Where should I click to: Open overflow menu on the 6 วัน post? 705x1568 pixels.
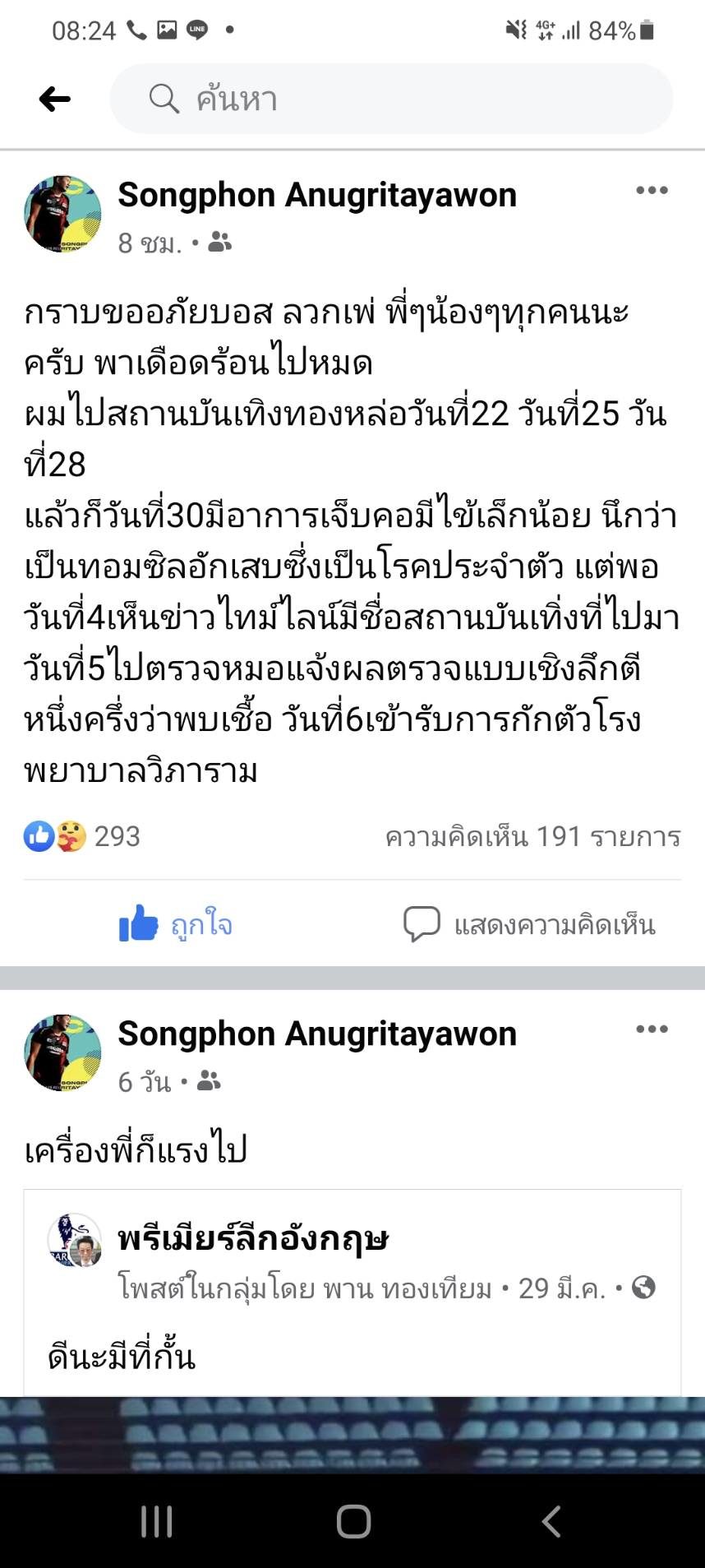(652, 1029)
